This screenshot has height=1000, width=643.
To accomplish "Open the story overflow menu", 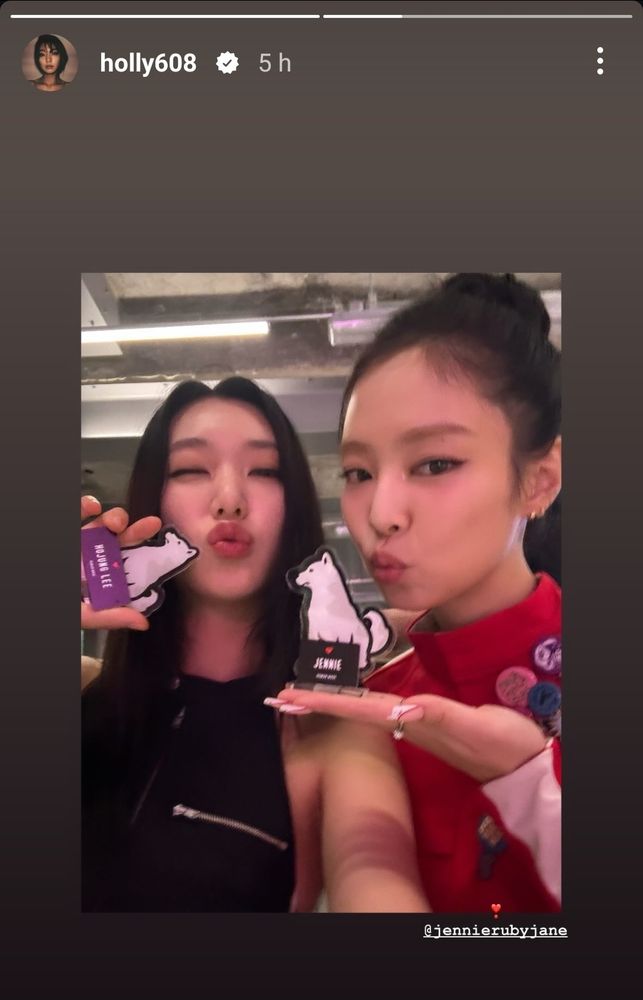I will coord(599,61).
